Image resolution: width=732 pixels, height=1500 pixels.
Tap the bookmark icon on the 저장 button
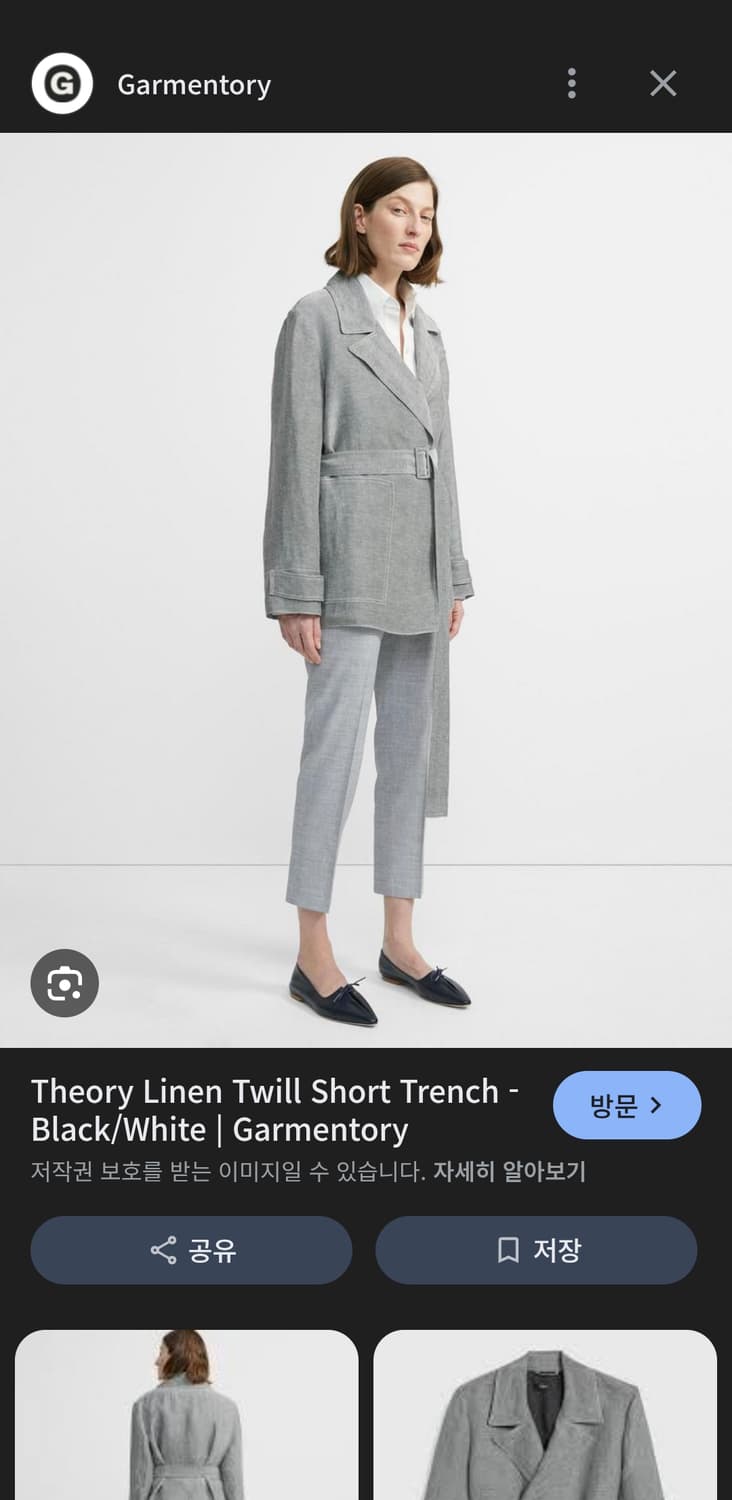pyautogui.click(x=507, y=1250)
